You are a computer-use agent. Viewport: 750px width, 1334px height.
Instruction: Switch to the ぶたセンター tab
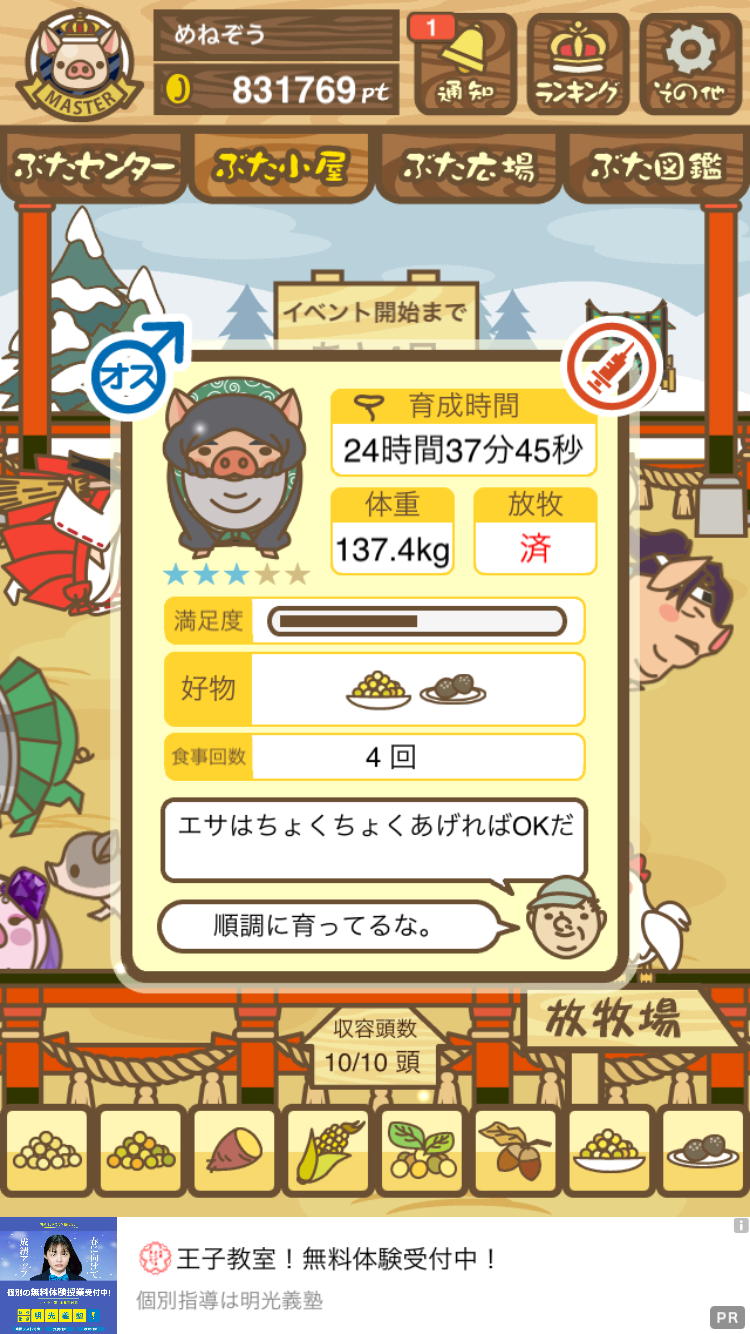click(x=95, y=168)
